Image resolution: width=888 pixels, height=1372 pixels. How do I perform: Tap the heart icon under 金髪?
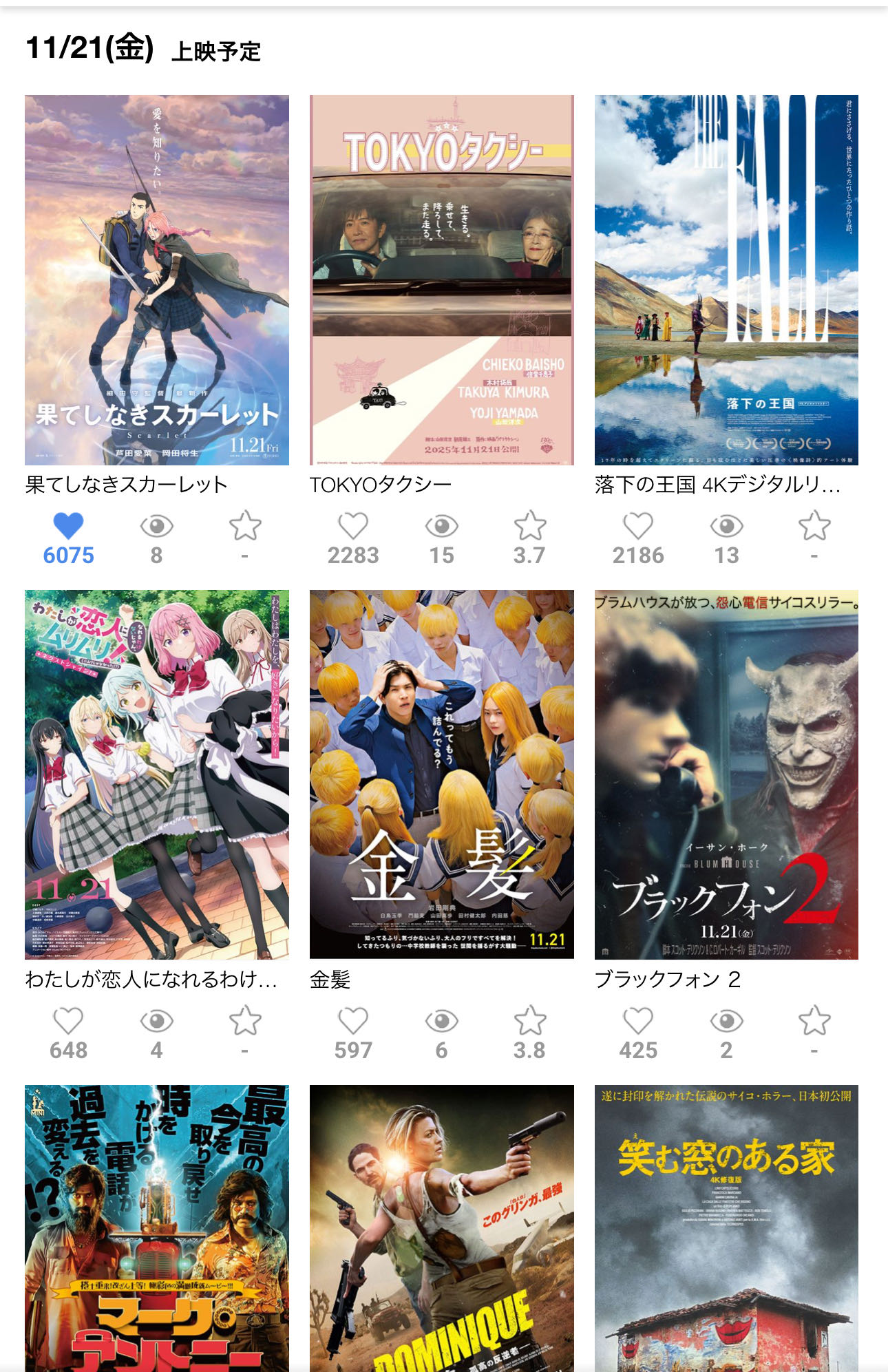pos(353,1021)
